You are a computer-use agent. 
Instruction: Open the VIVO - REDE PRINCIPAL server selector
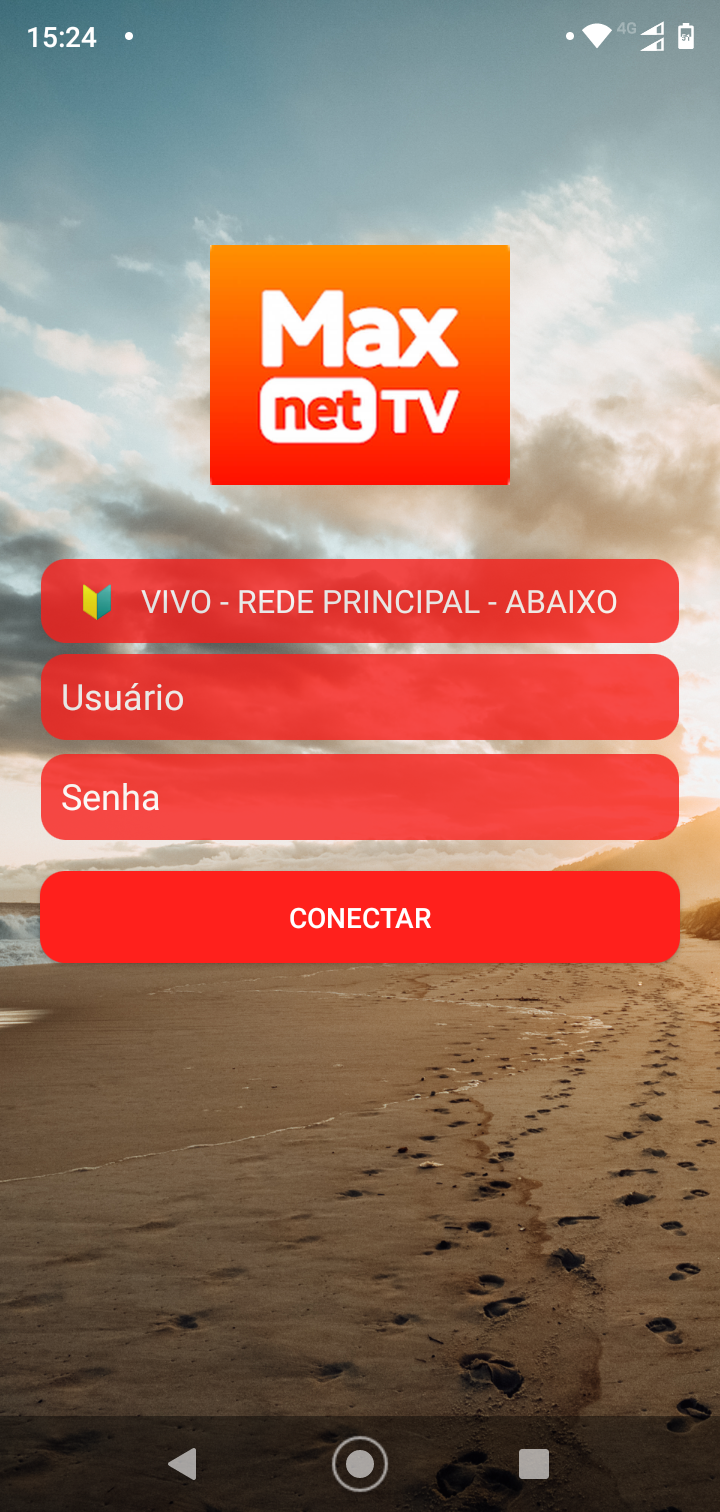[359, 601]
